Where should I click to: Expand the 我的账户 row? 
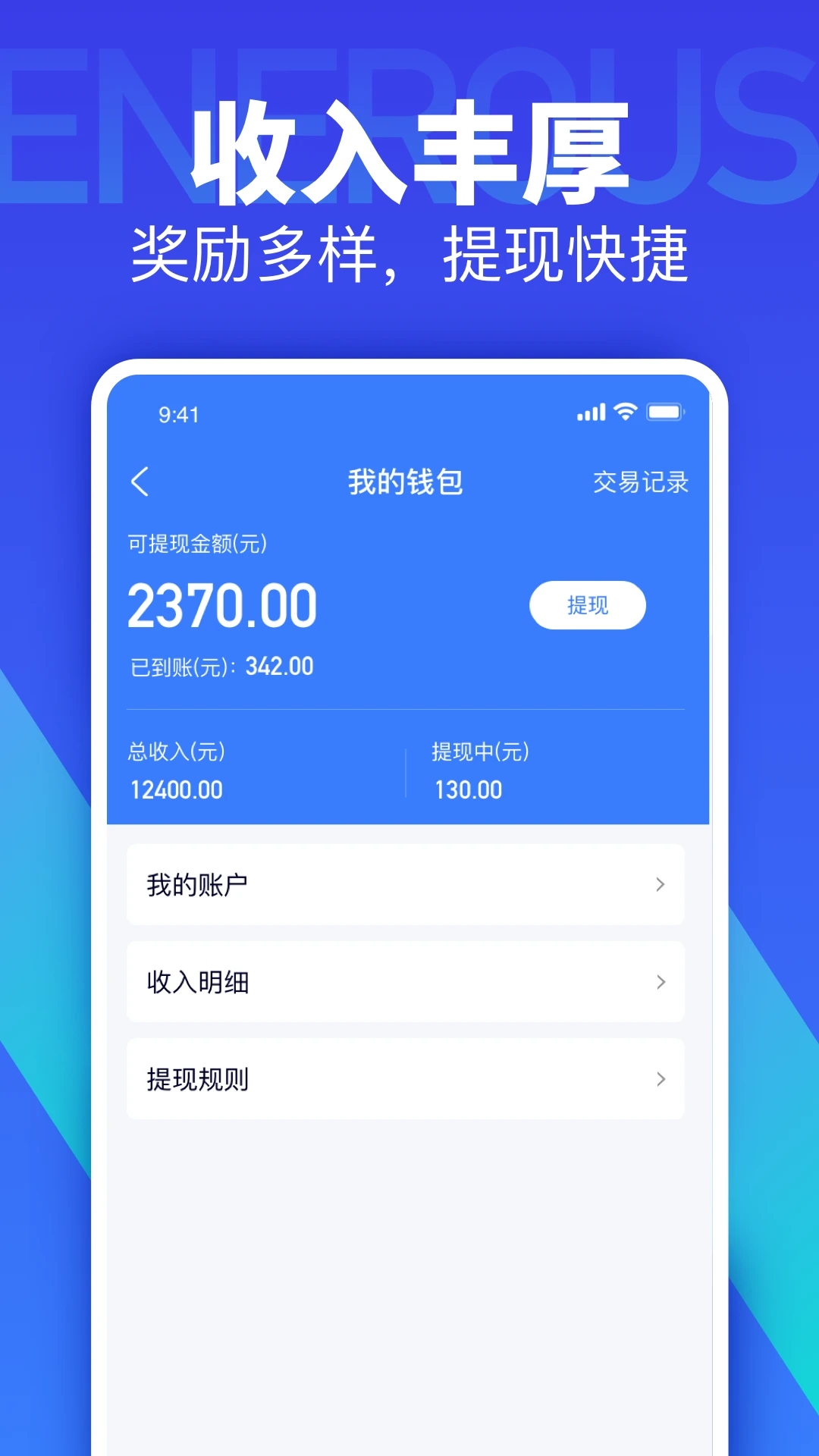pyautogui.click(x=404, y=884)
